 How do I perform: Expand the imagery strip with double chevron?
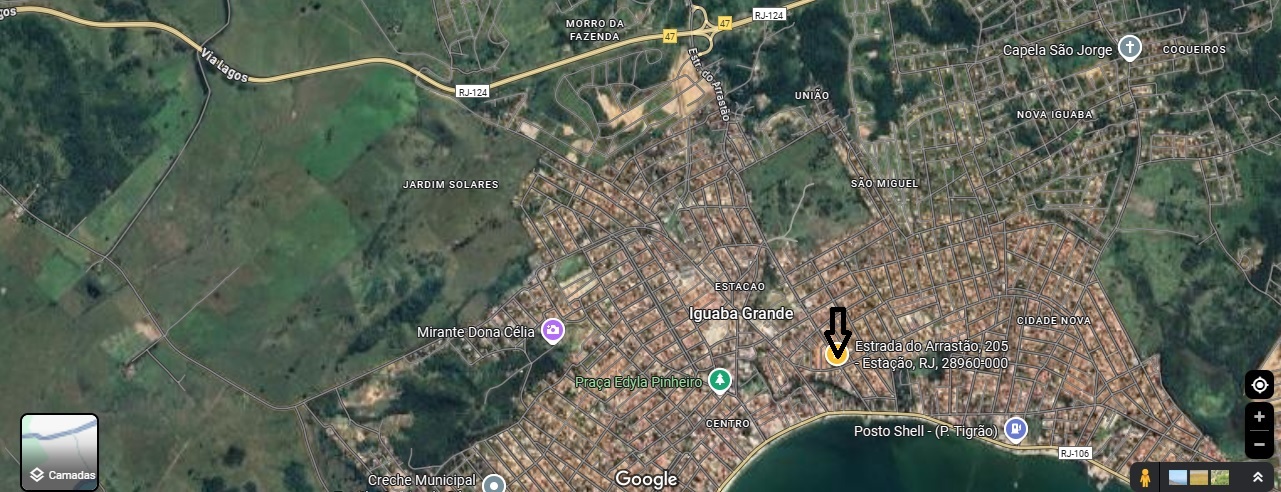tap(1258, 478)
